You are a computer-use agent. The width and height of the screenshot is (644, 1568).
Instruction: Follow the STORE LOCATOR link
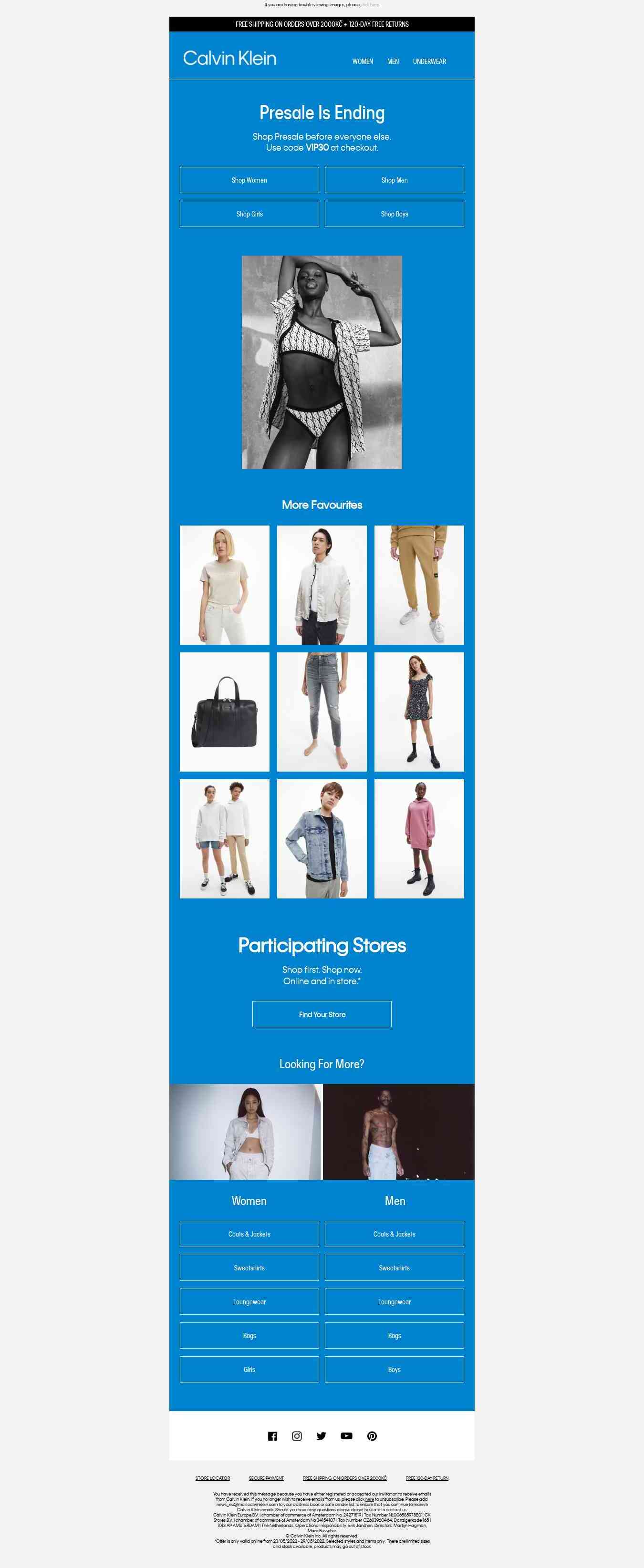212,1478
